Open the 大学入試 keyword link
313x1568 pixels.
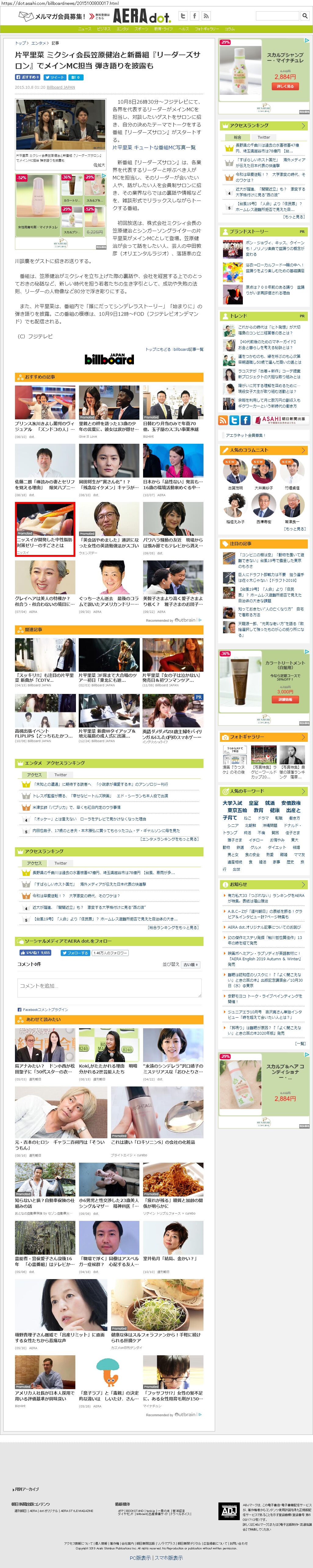[232, 803]
